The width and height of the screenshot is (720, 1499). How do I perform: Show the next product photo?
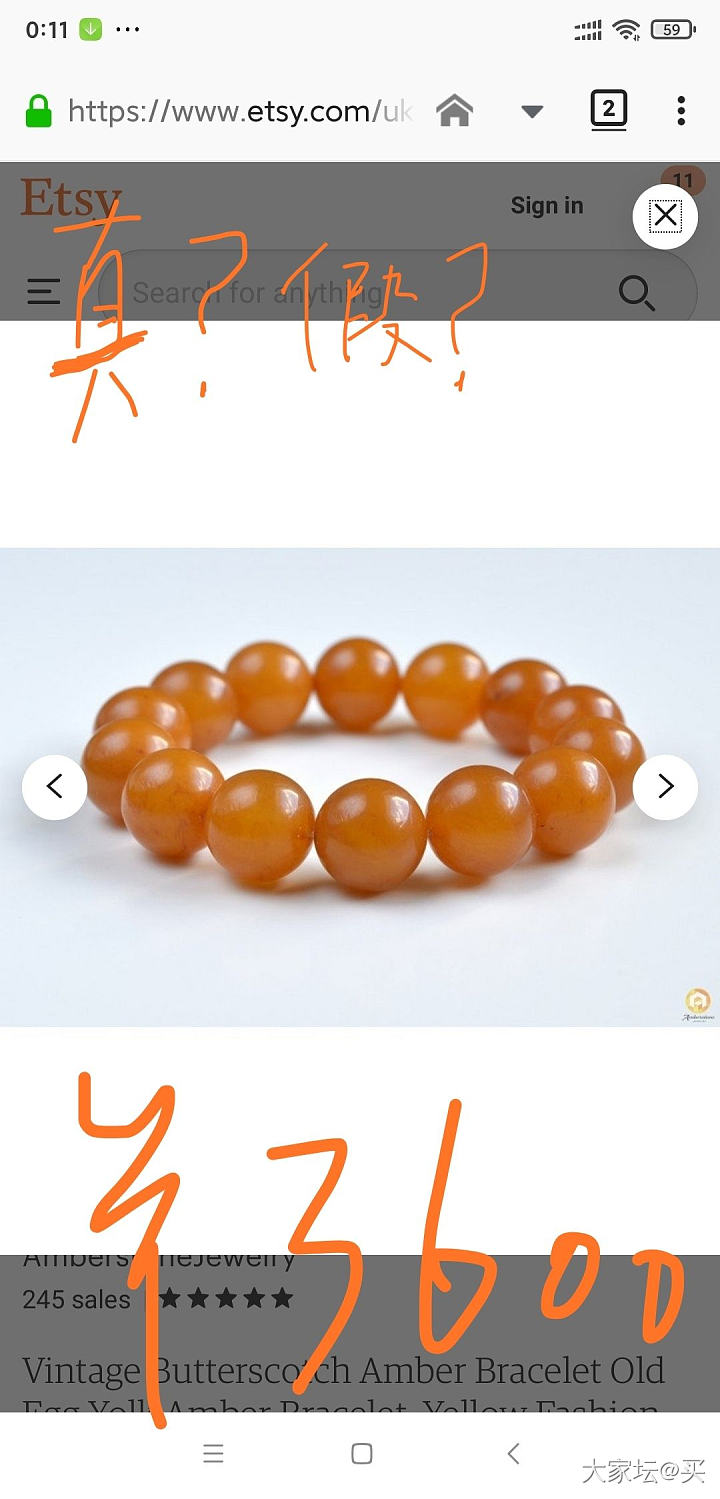(665, 787)
